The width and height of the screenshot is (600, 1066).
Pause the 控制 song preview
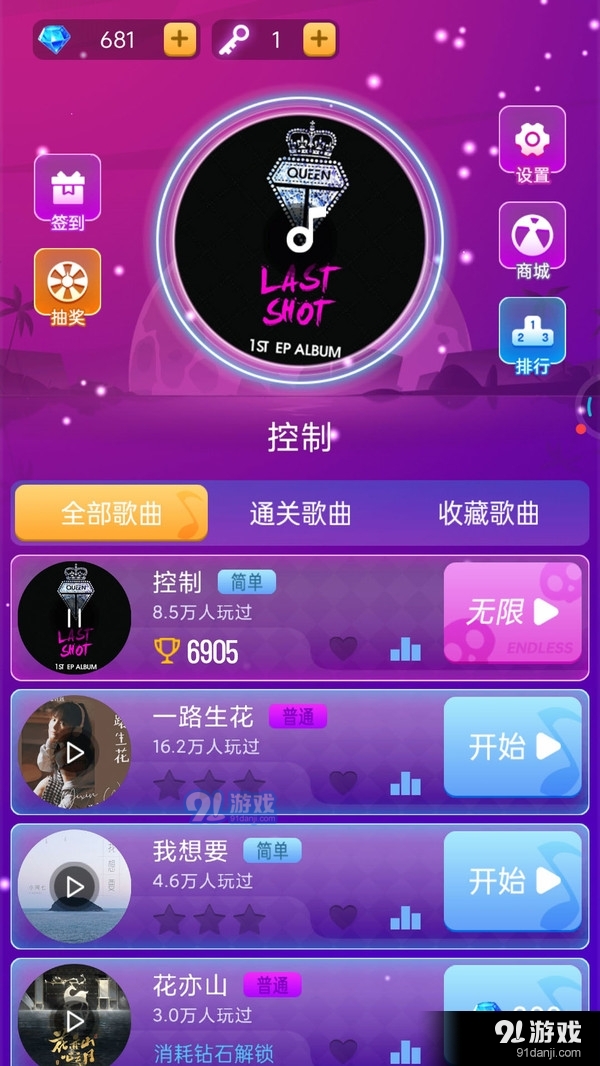[74, 617]
